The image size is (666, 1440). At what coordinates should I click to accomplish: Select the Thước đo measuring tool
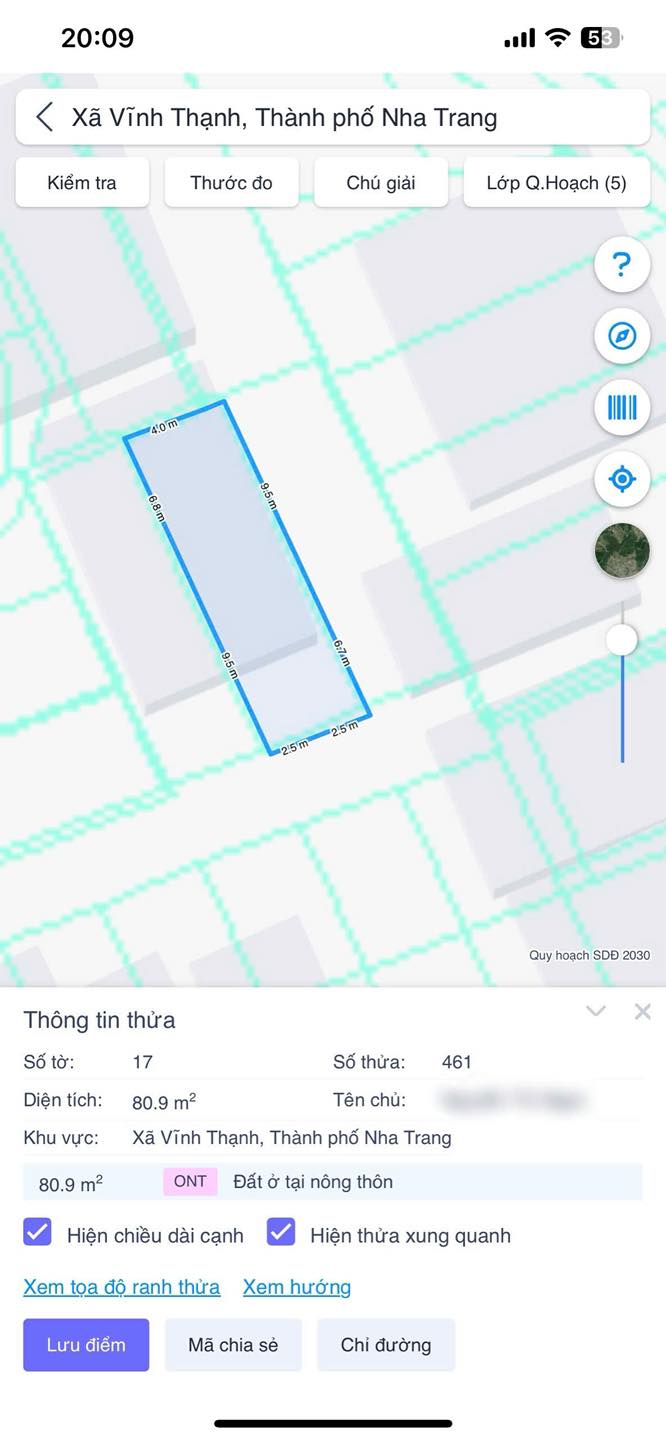(231, 183)
